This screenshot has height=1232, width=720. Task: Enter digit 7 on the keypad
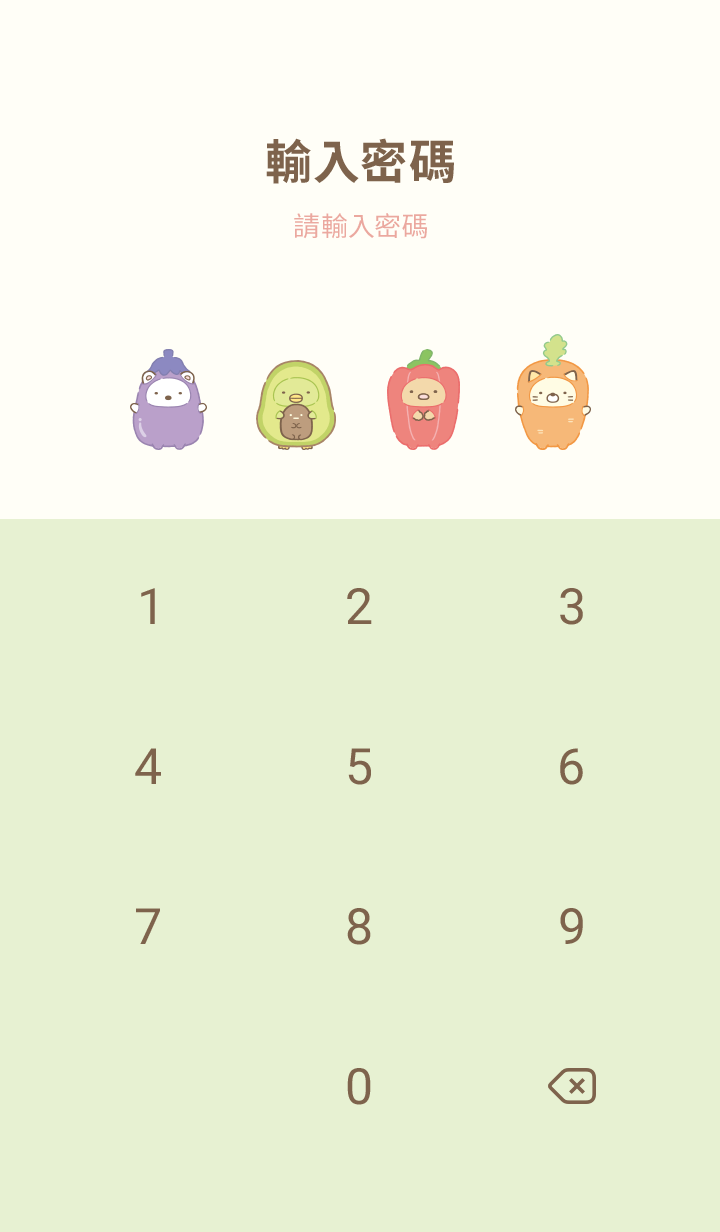point(148,927)
